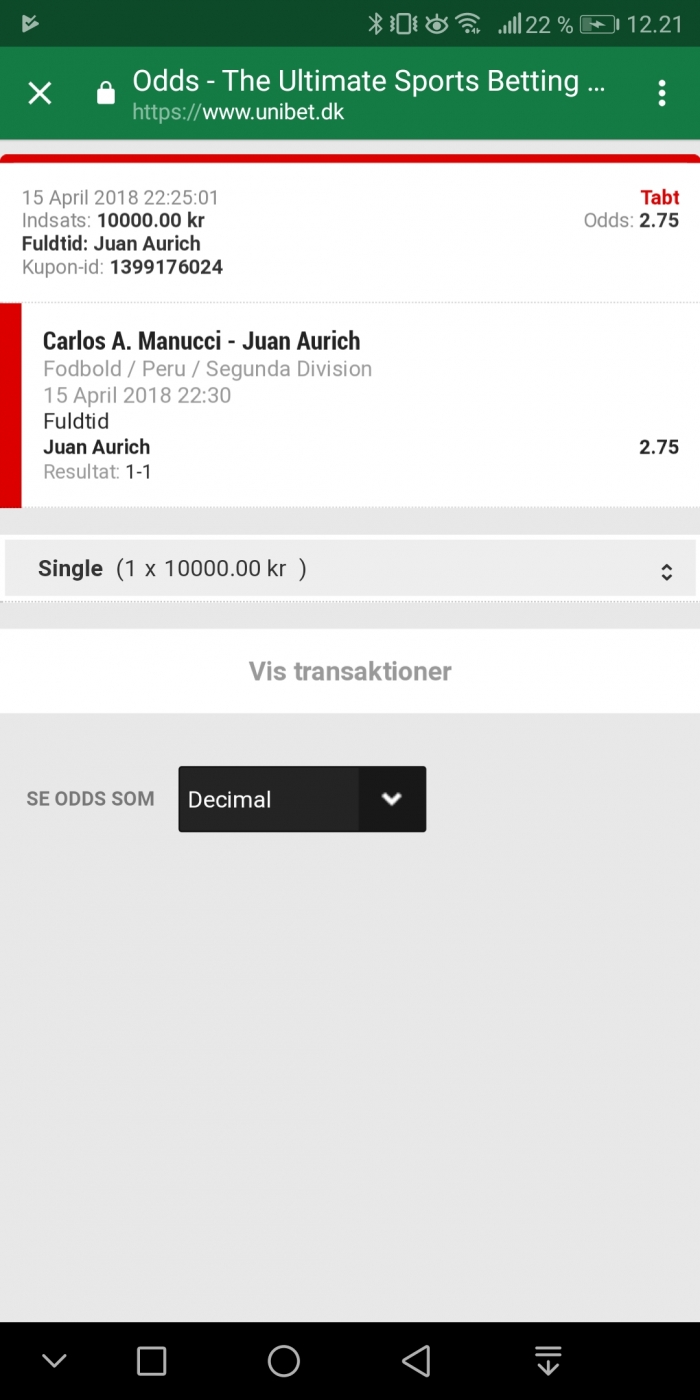
Task: Hide the navigation bar with the chevron
Action: [54, 1361]
